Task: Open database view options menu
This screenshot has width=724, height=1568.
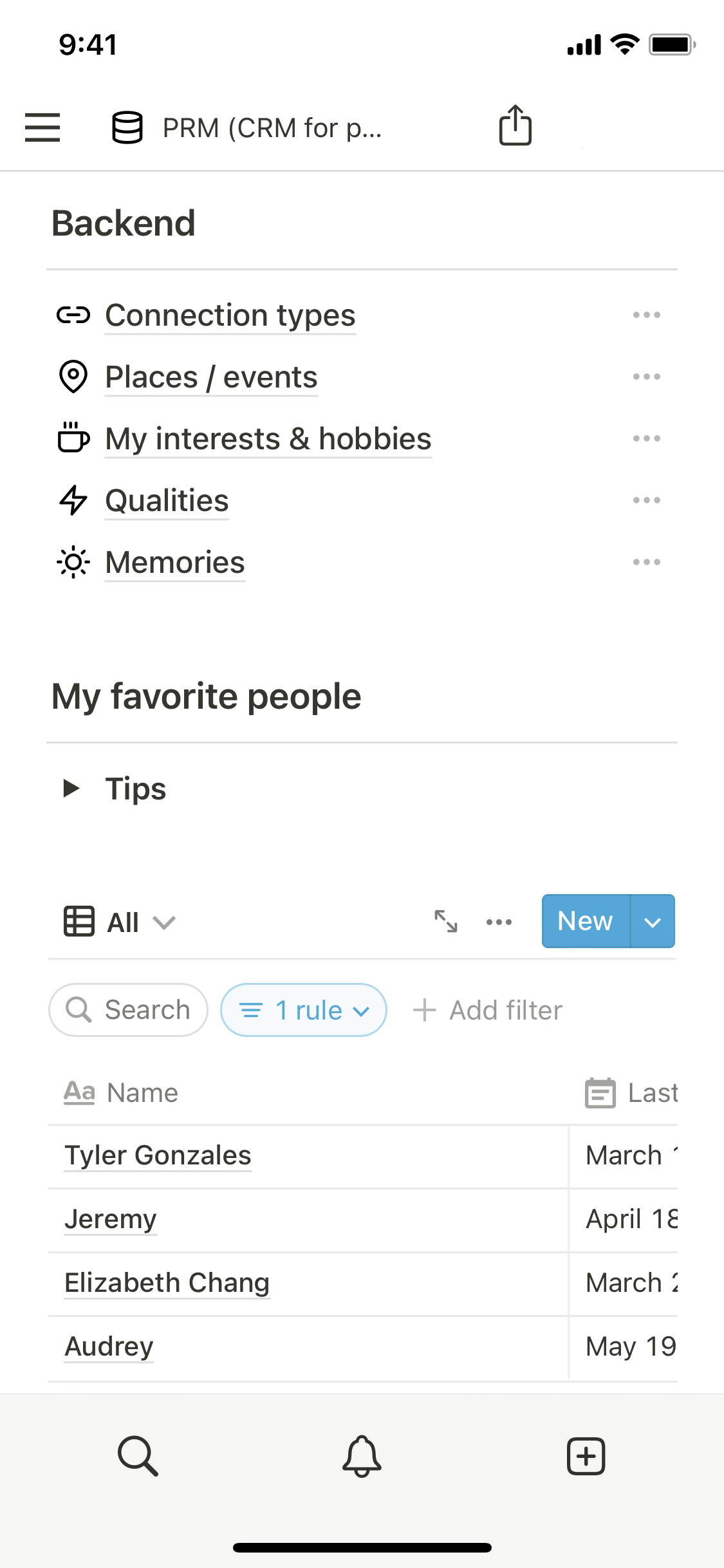Action: tap(499, 922)
